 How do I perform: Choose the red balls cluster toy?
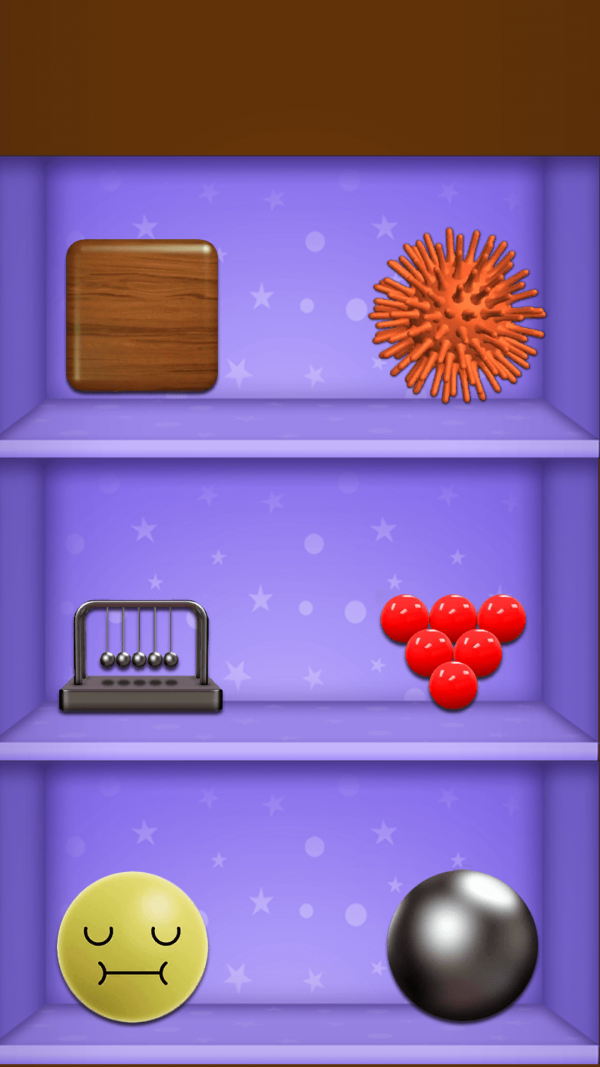click(453, 648)
